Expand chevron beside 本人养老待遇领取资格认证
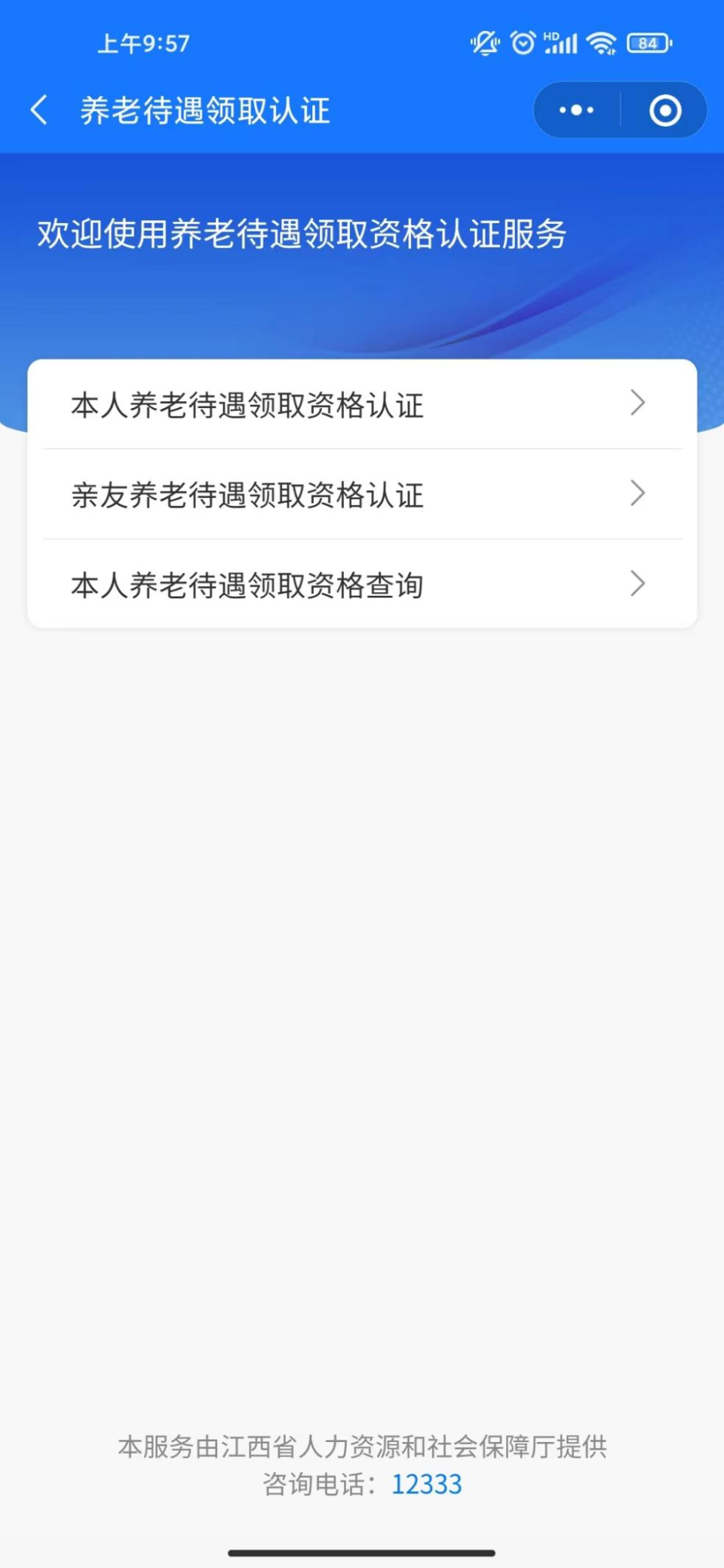Image resolution: width=724 pixels, height=1568 pixels. coord(638,404)
